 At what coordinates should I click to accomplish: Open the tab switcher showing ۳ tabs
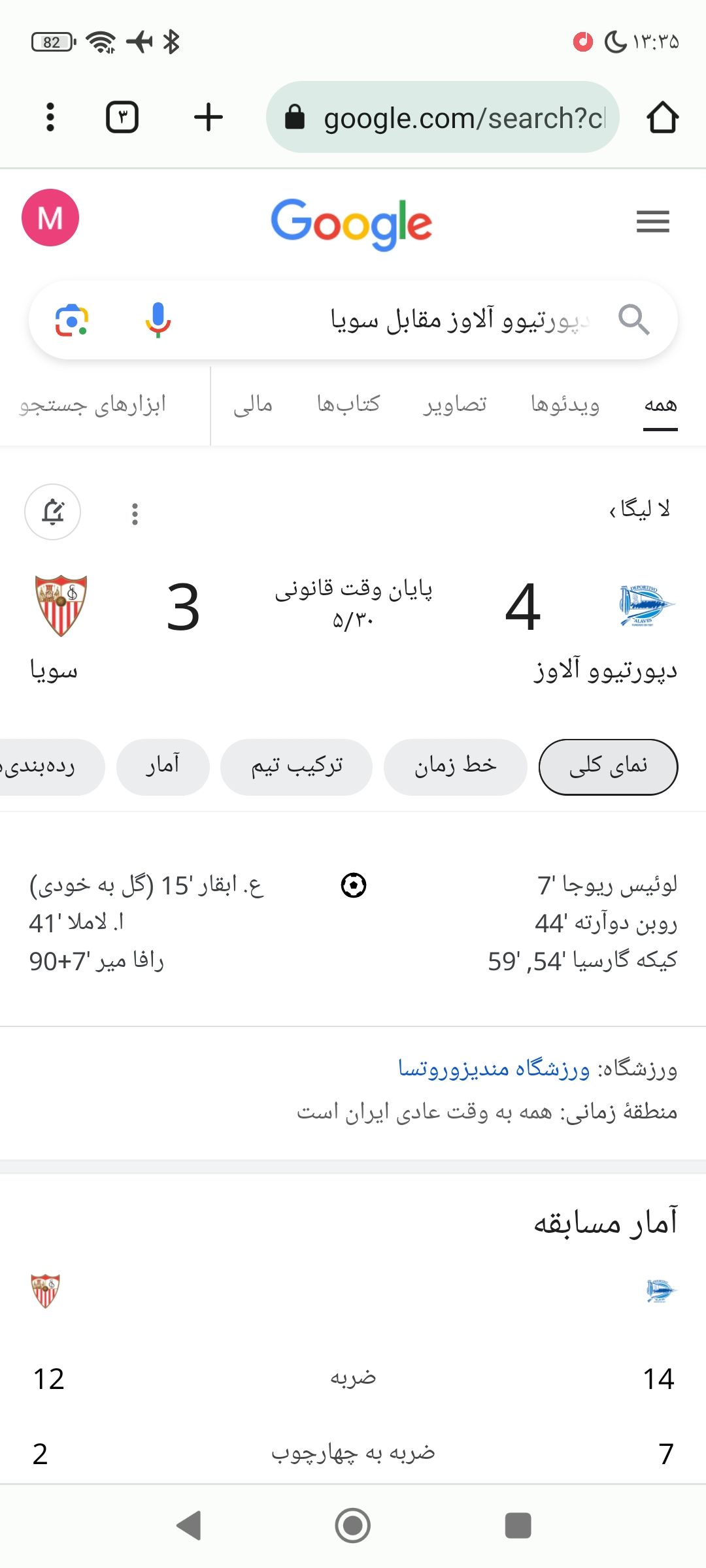122,118
